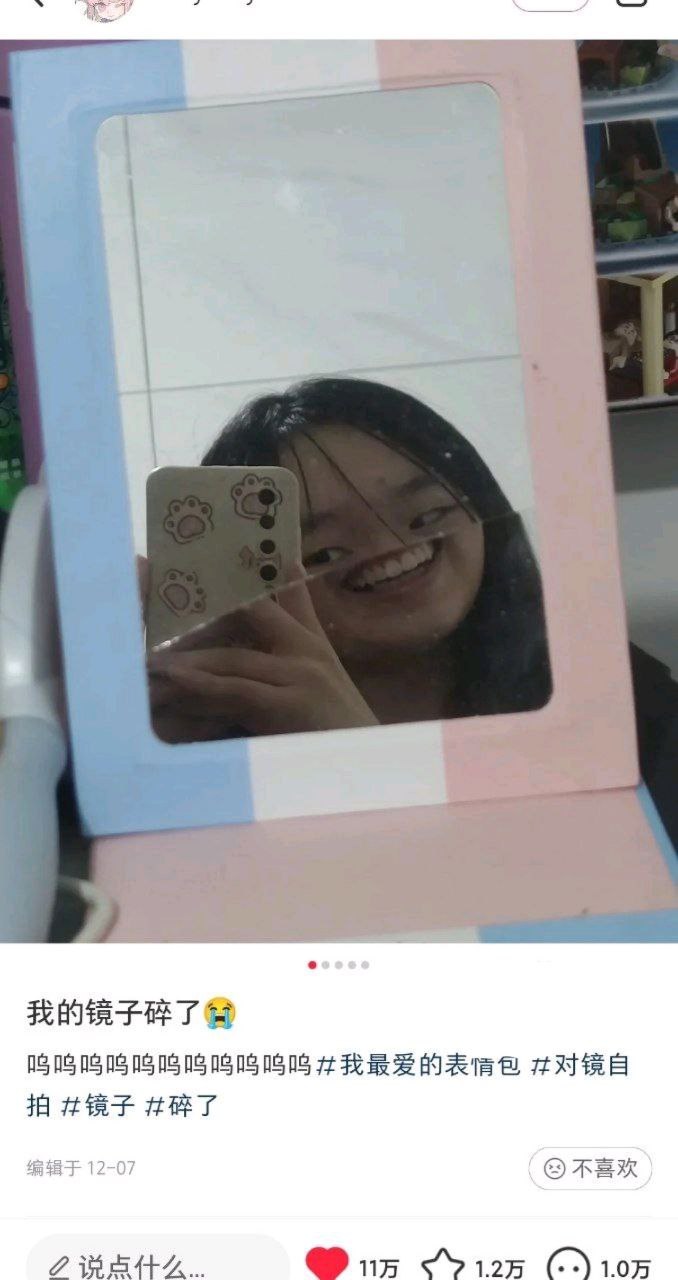Open the hashtag #碎了
The height and width of the screenshot is (1280, 678).
pos(181,1106)
